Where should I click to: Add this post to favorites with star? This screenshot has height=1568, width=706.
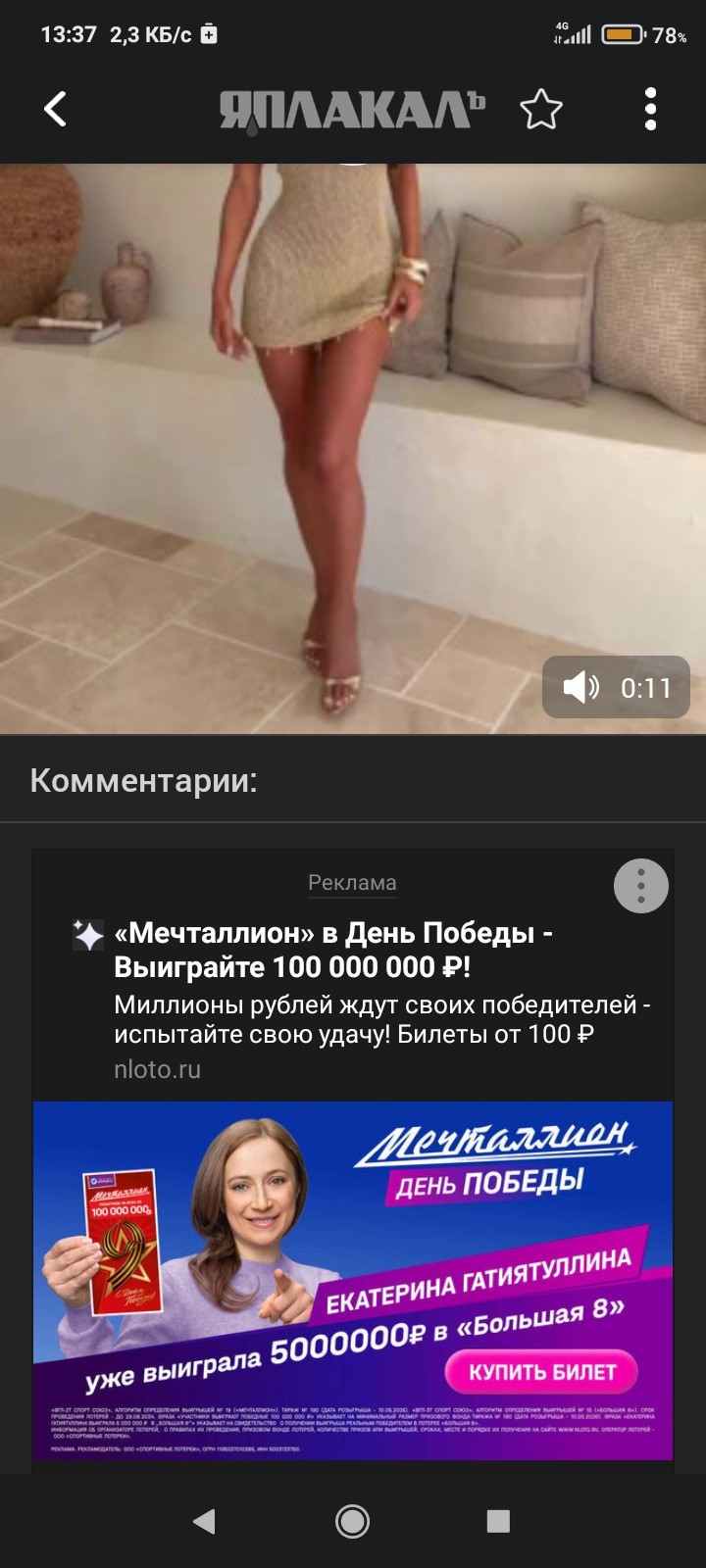coord(540,109)
